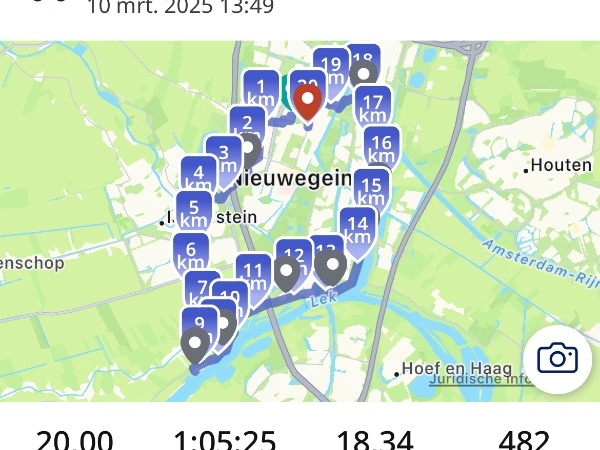Open the Juridische info link
This screenshot has height=450, width=600.
click(478, 380)
